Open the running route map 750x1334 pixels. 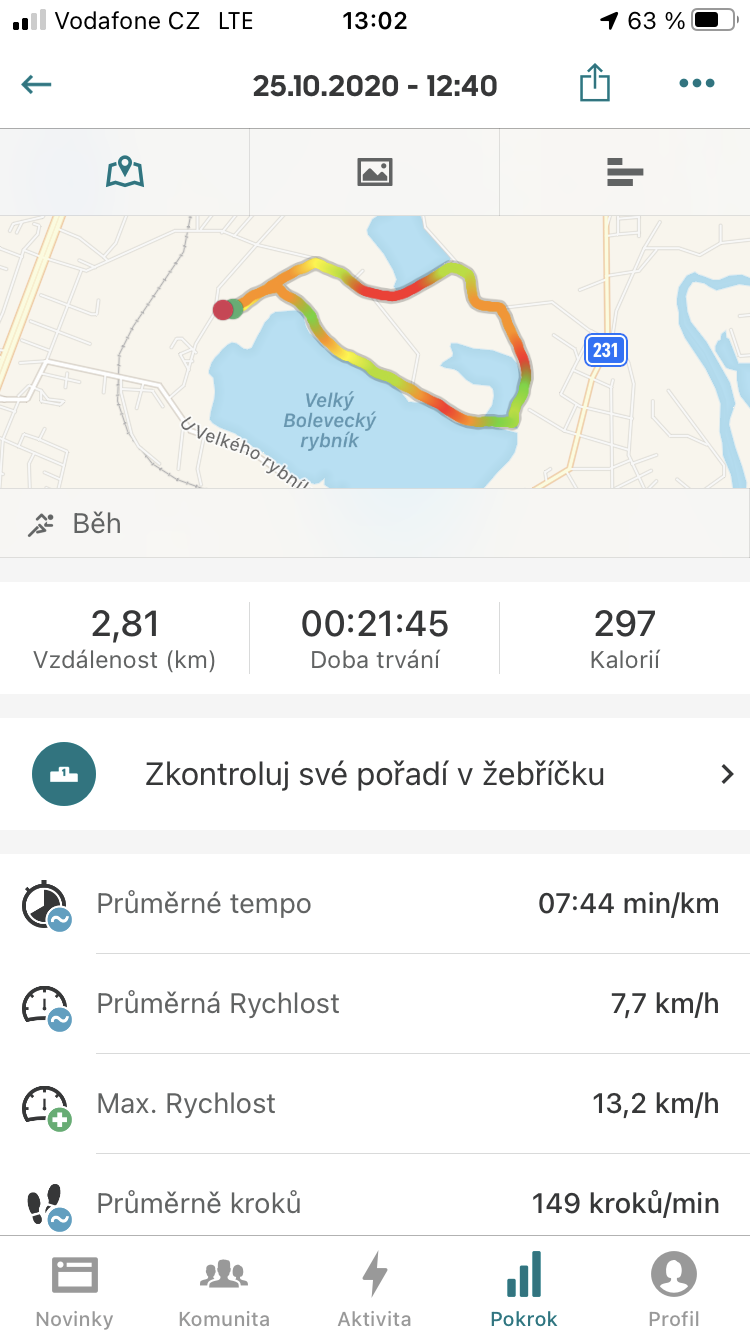tap(375, 352)
